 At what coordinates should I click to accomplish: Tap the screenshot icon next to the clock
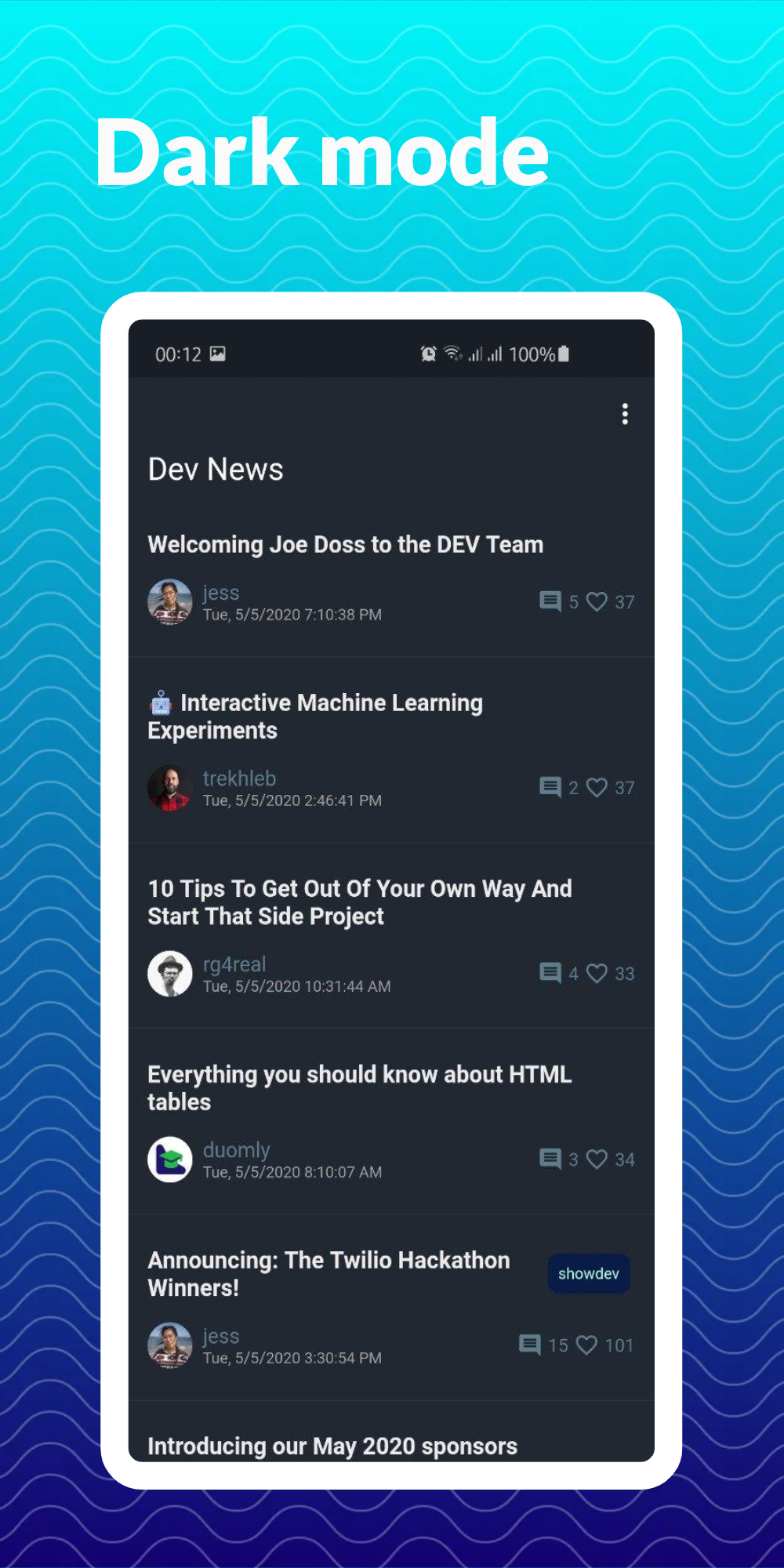tap(217, 354)
